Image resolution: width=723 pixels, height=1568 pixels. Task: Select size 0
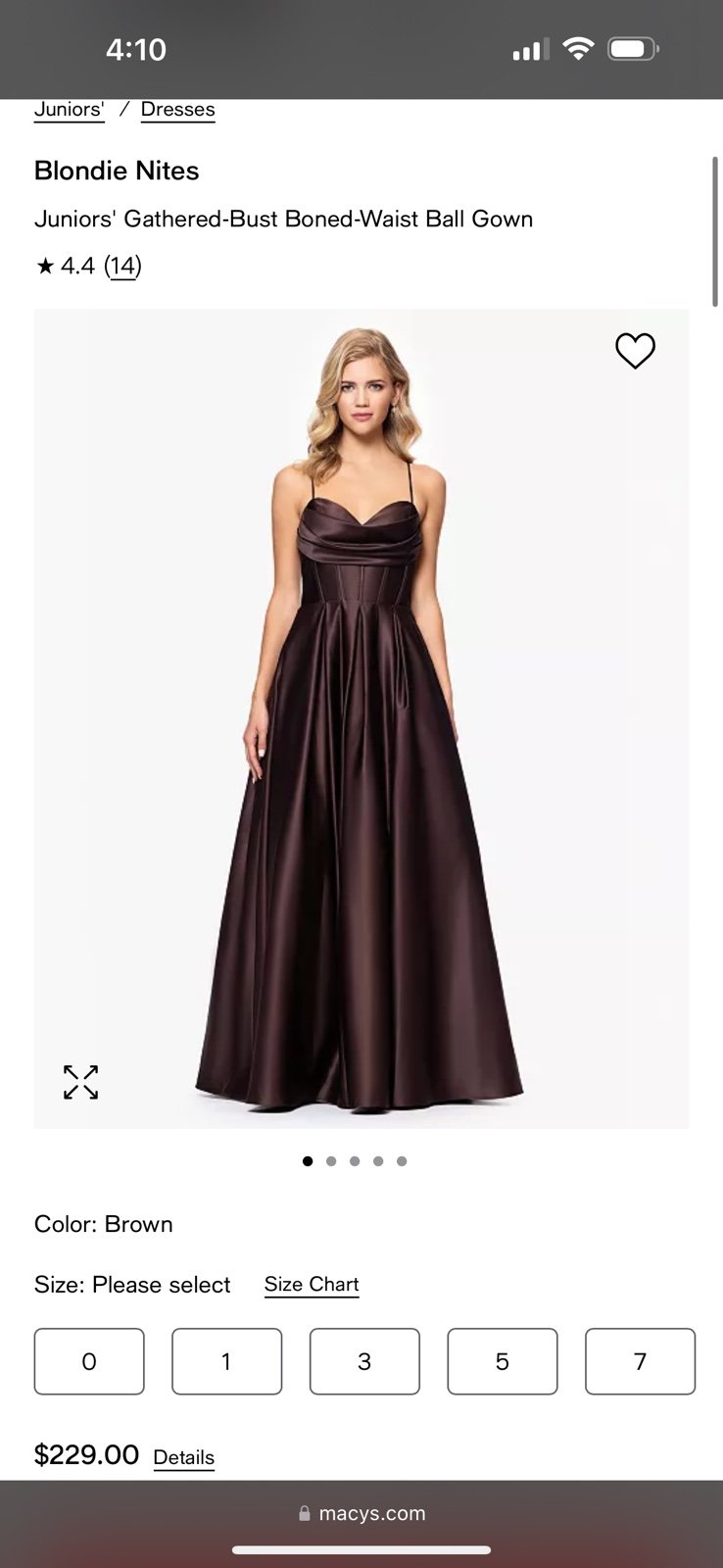(x=89, y=1361)
